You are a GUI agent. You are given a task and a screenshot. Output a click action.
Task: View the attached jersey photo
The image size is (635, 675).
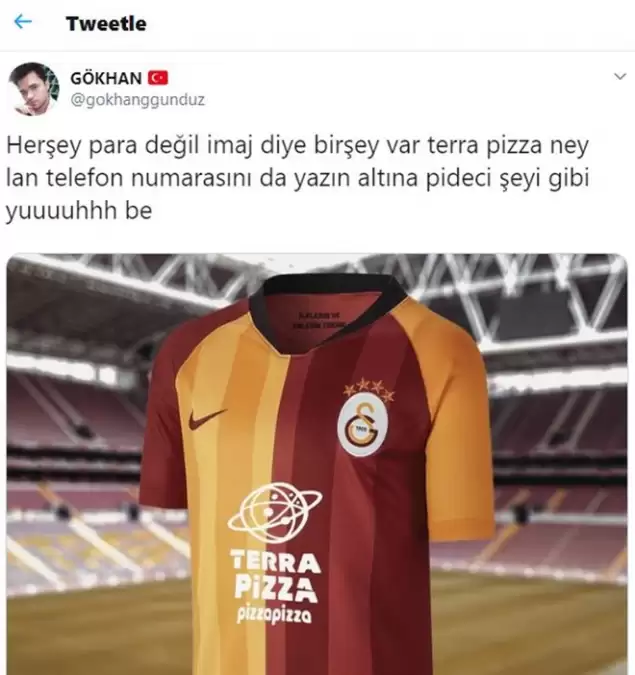coord(317,463)
